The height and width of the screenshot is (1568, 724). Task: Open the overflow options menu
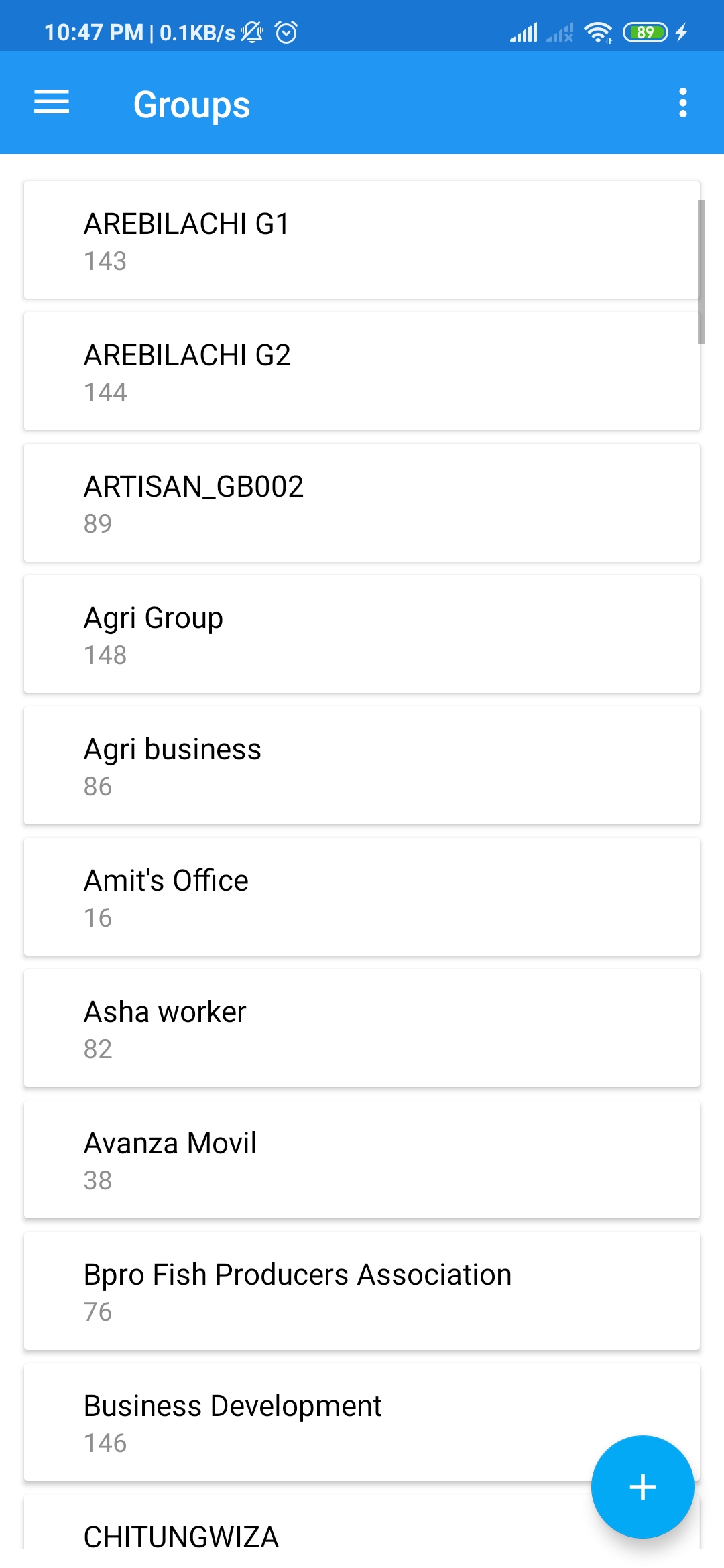(683, 103)
